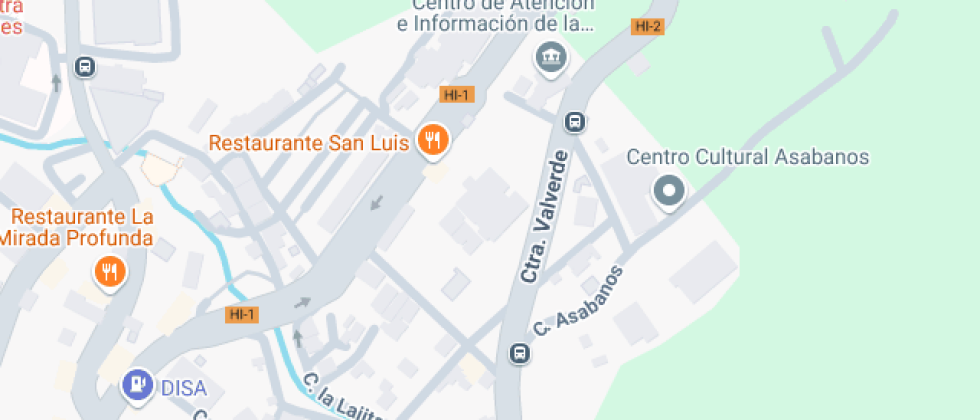Select the bus stop beside C. Asabanos

(519, 353)
